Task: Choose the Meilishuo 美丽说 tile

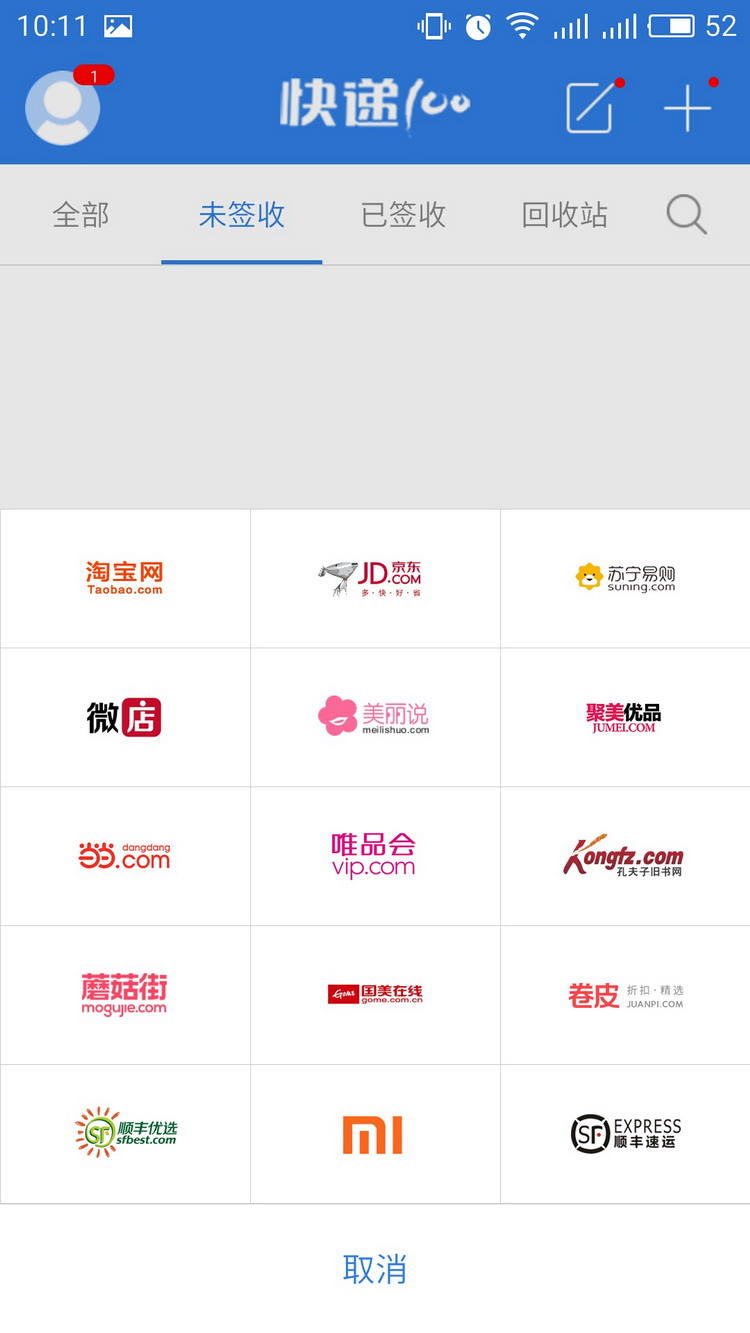Action: tap(375, 717)
